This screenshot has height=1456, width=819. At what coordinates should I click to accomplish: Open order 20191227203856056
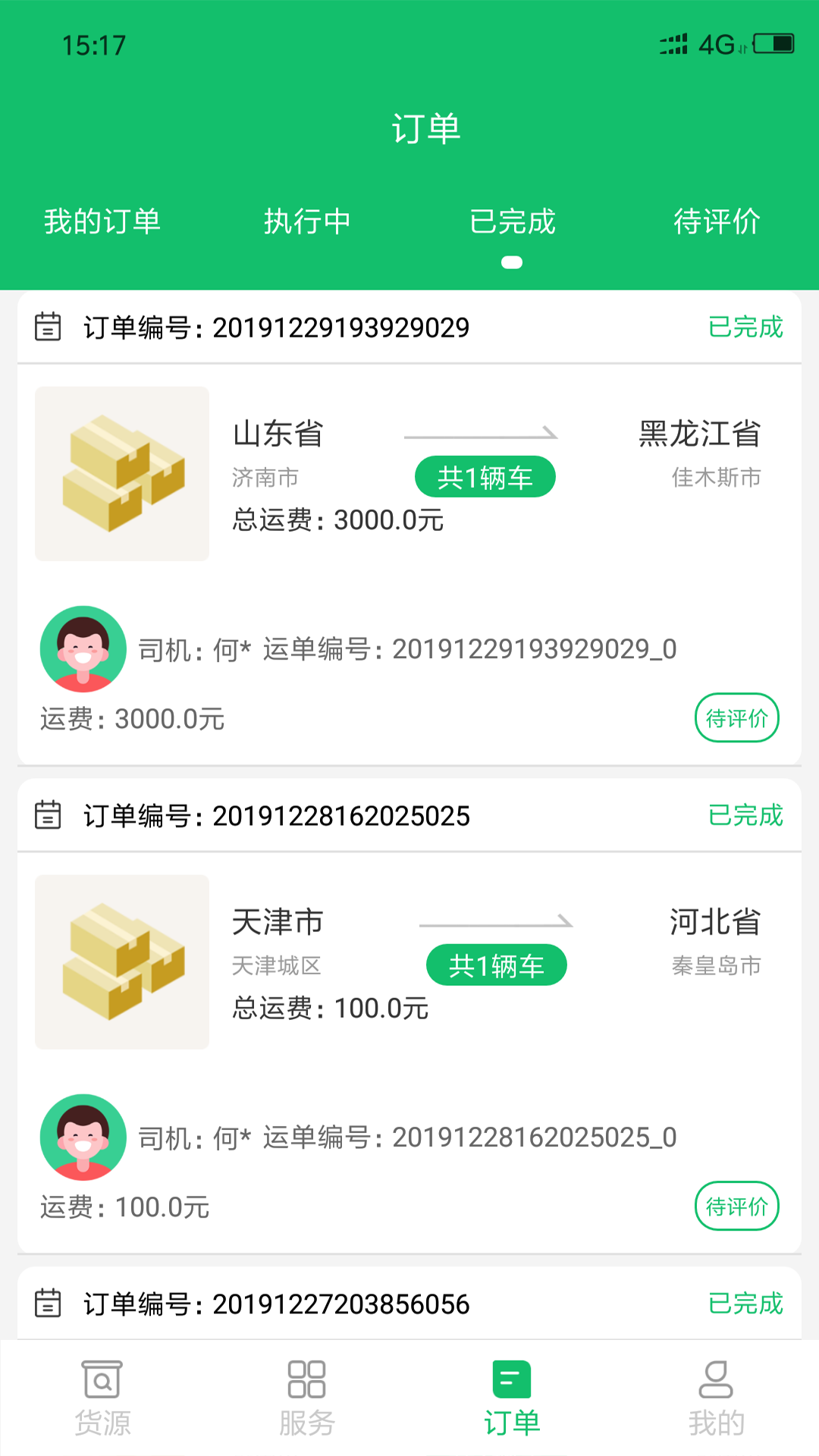409,1304
